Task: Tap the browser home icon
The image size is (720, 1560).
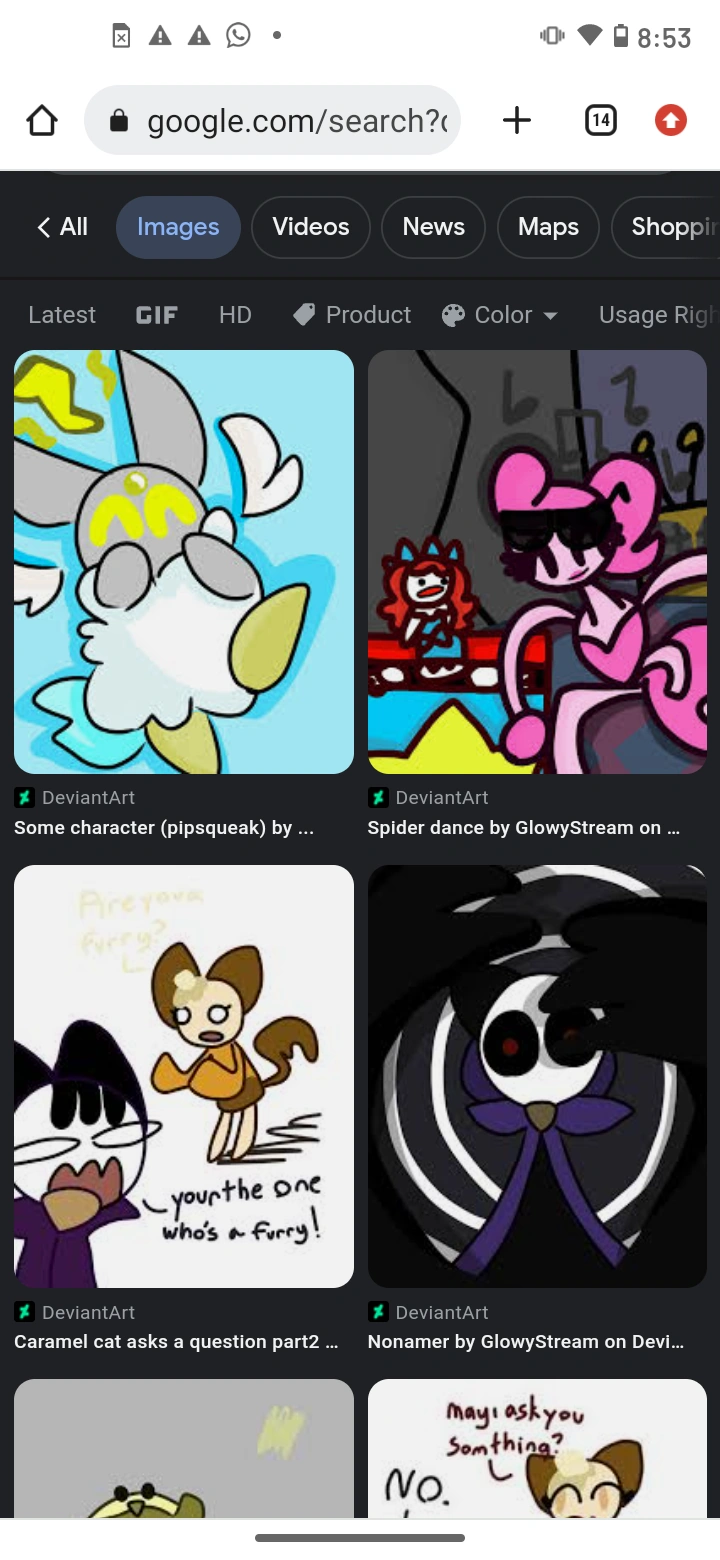Action: (42, 121)
